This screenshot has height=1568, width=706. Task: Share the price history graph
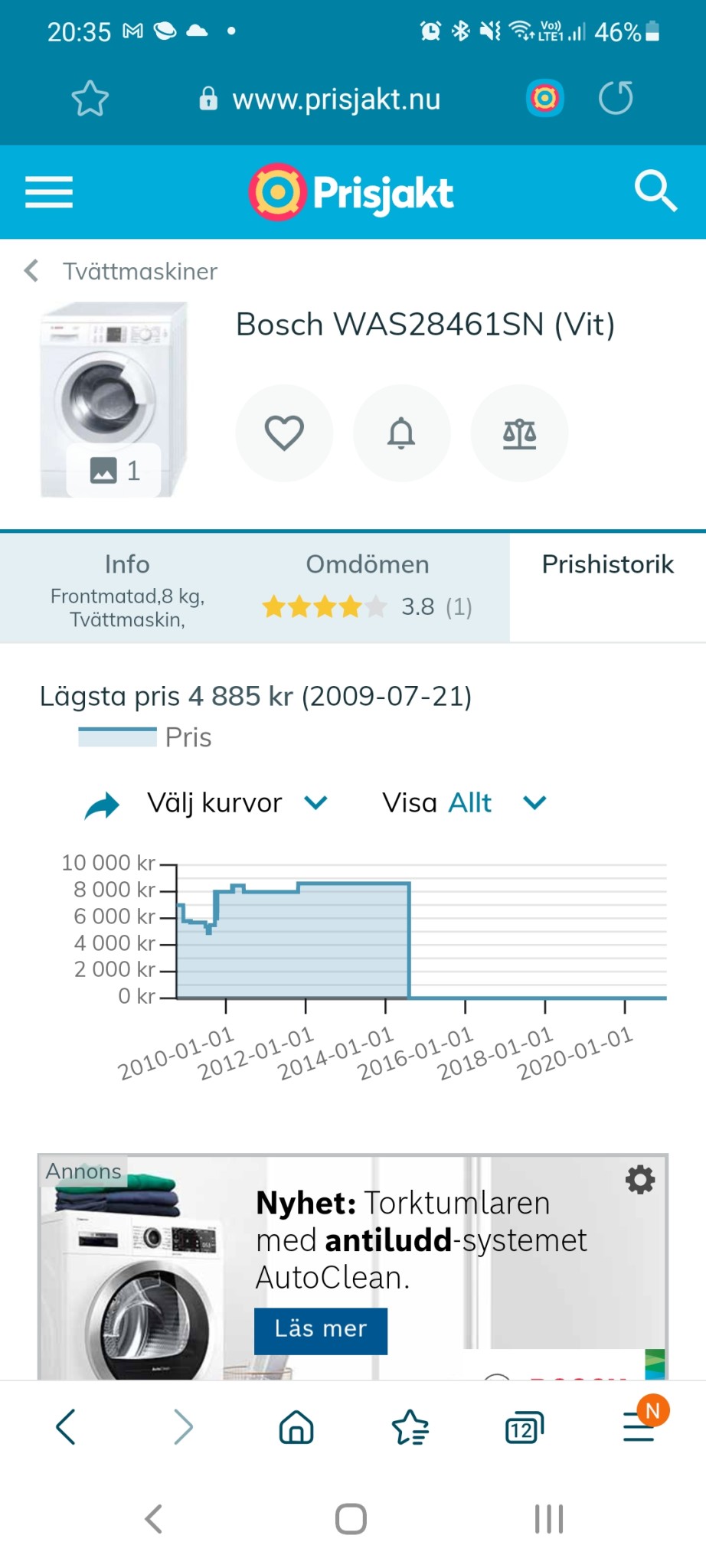[102, 805]
